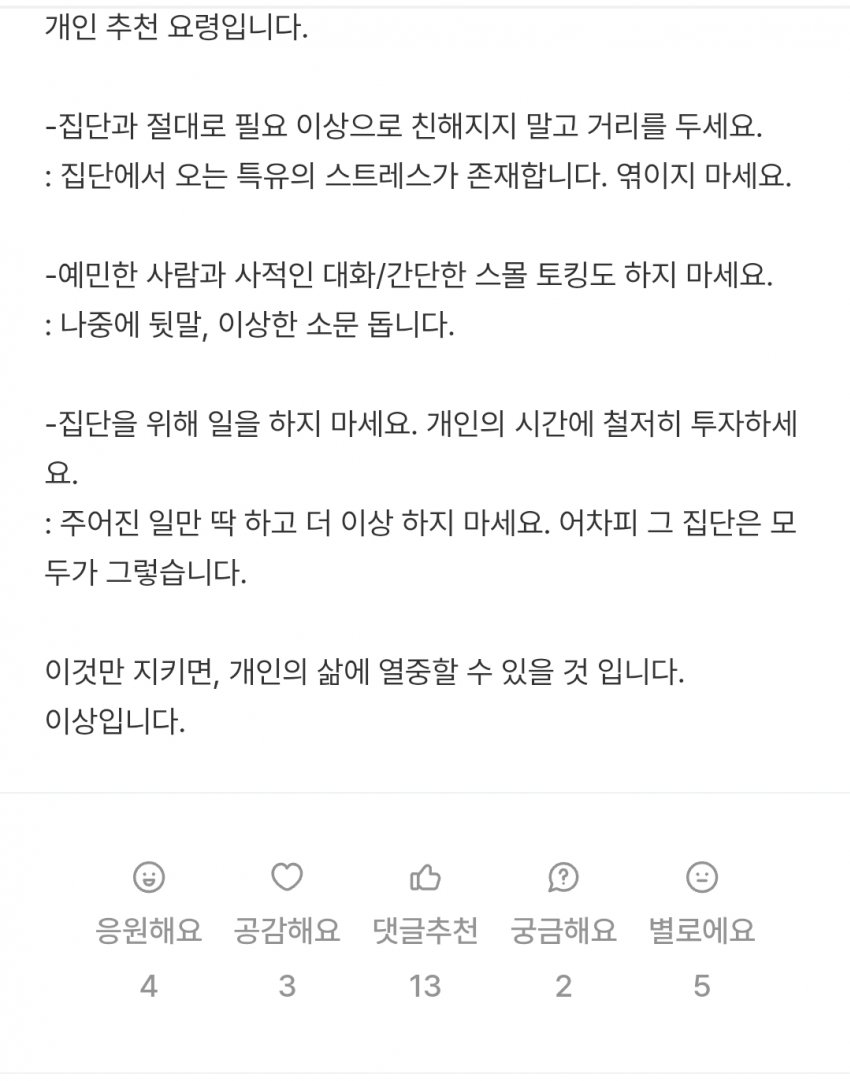The height and width of the screenshot is (1081, 850).
Task: Tap the 응원해요 cheer reaction
Action: click(148, 879)
